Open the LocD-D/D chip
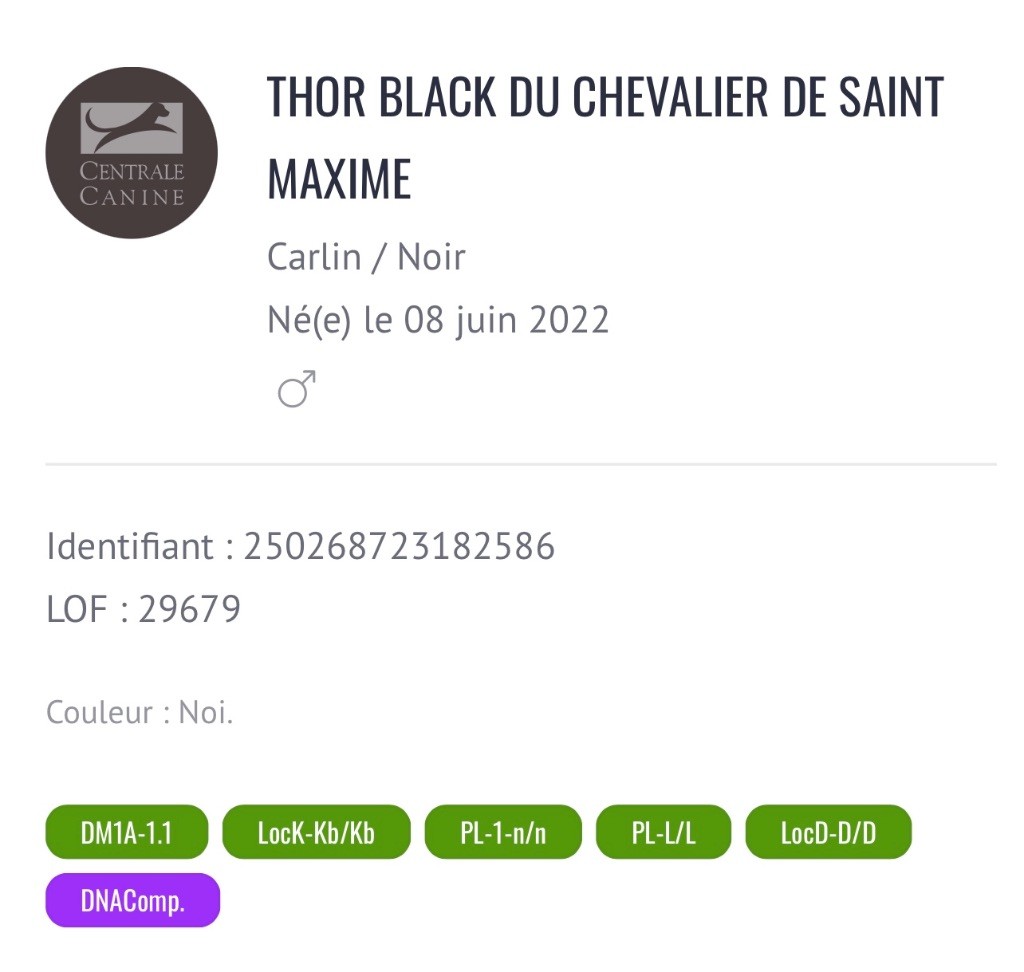Image resolution: width=1024 pixels, height=972 pixels. coord(828,832)
